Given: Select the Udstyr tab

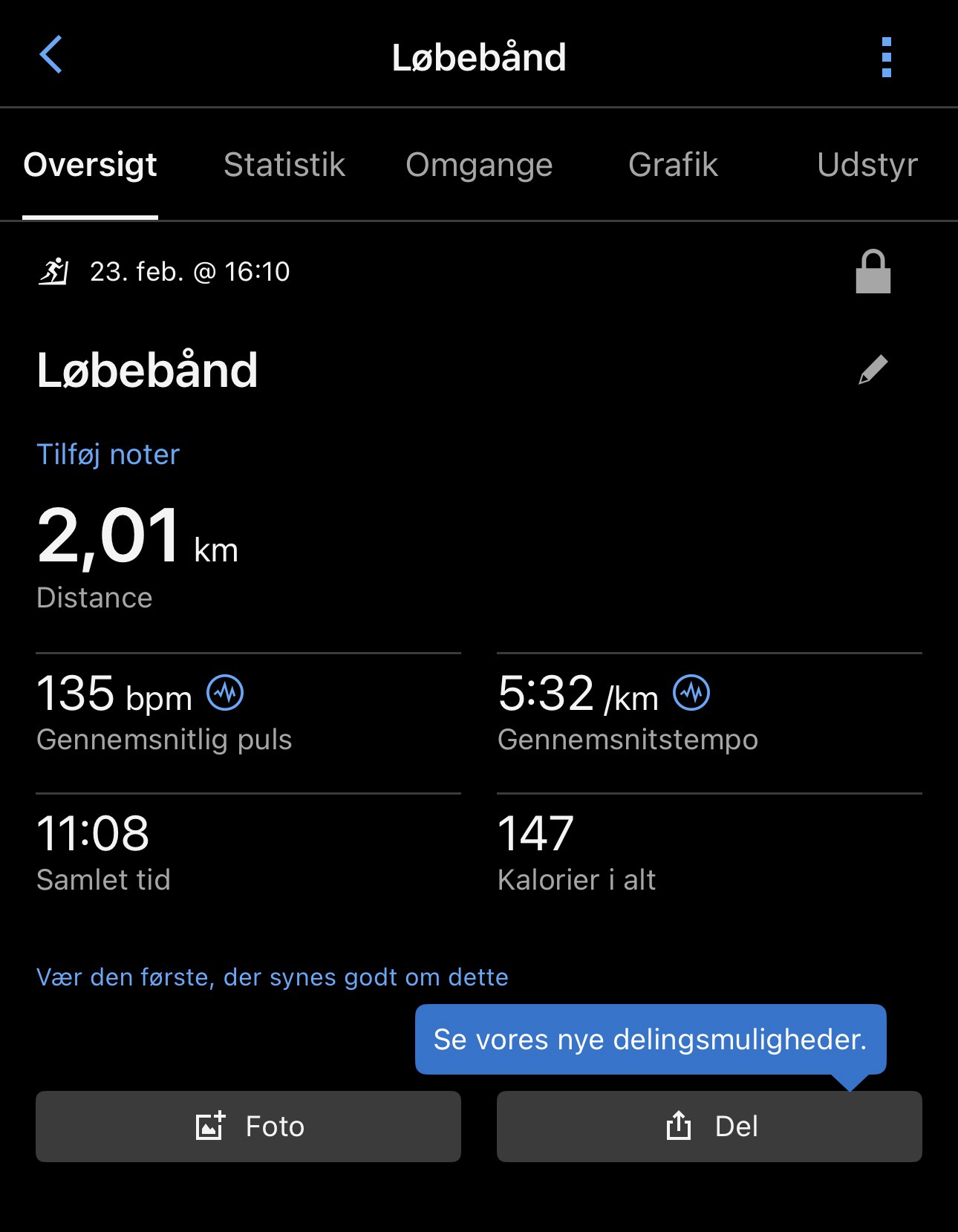Looking at the screenshot, I should pos(867,165).
